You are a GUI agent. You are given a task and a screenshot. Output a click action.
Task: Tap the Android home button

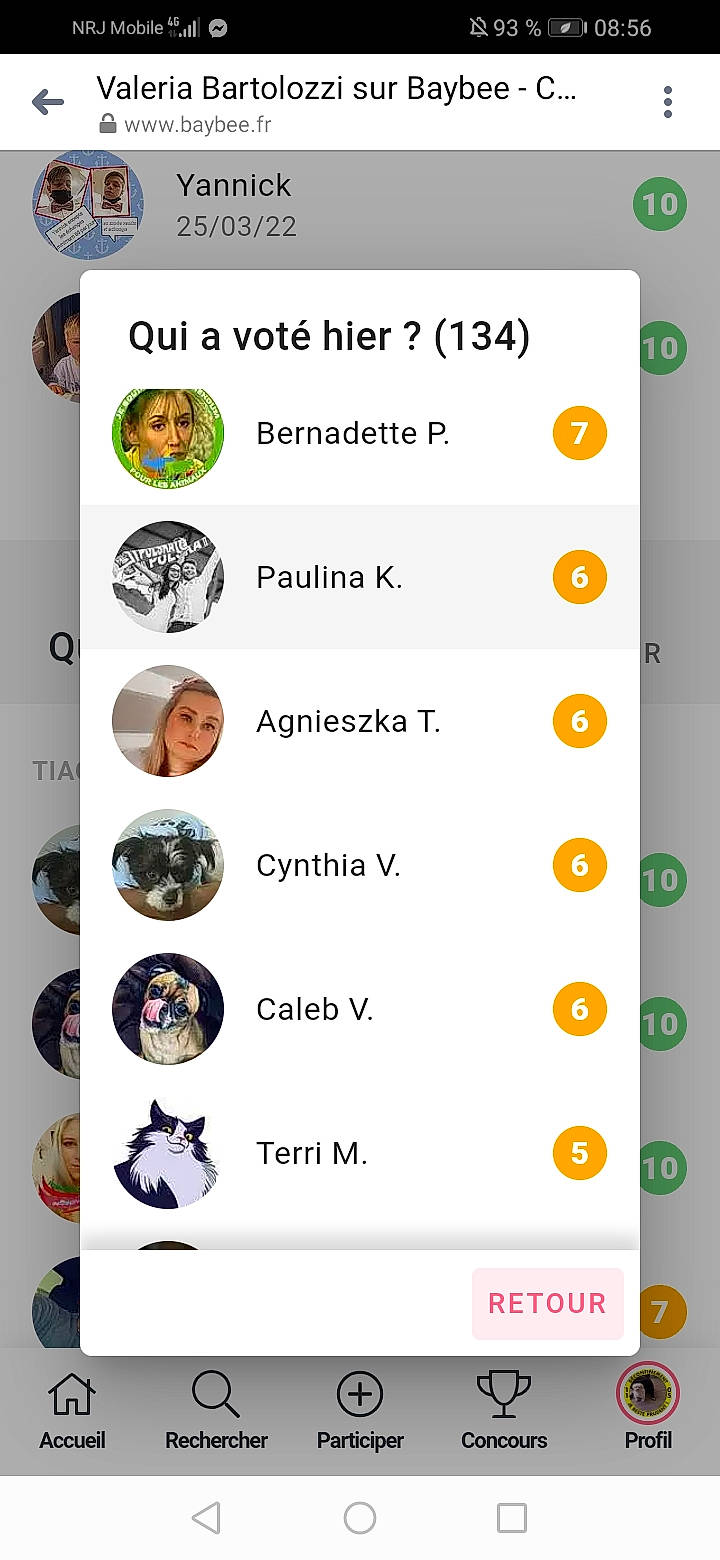click(x=360, y=1518)
